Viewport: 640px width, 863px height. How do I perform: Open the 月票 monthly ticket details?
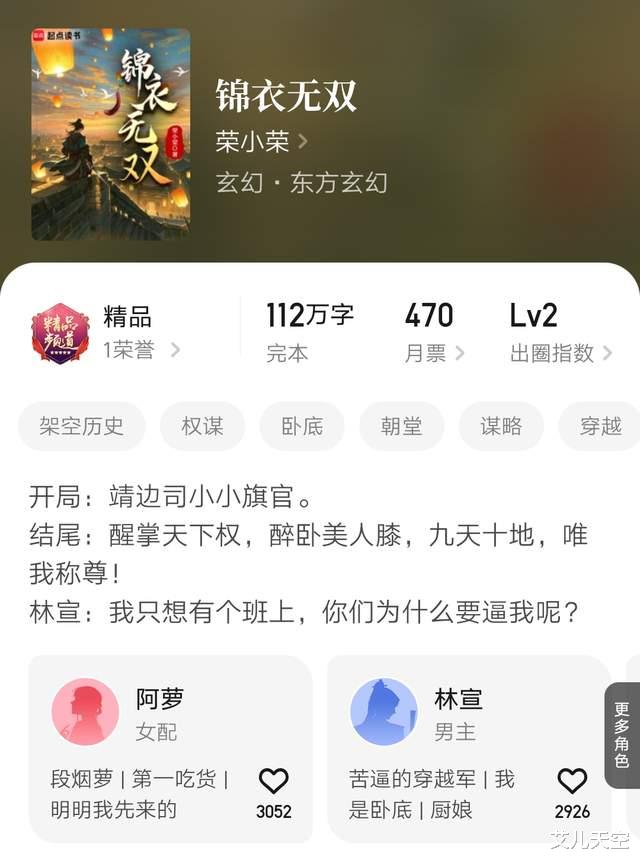[434, 333]
